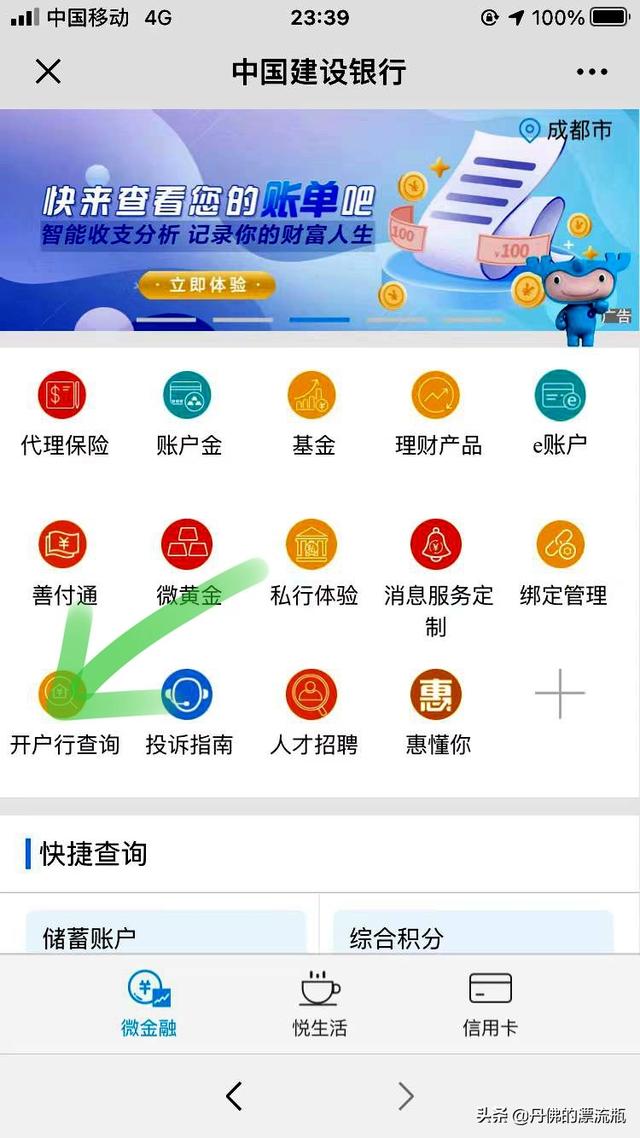Change the location 成都市
Screen dimensions: 640x1138
click(566, 131)
